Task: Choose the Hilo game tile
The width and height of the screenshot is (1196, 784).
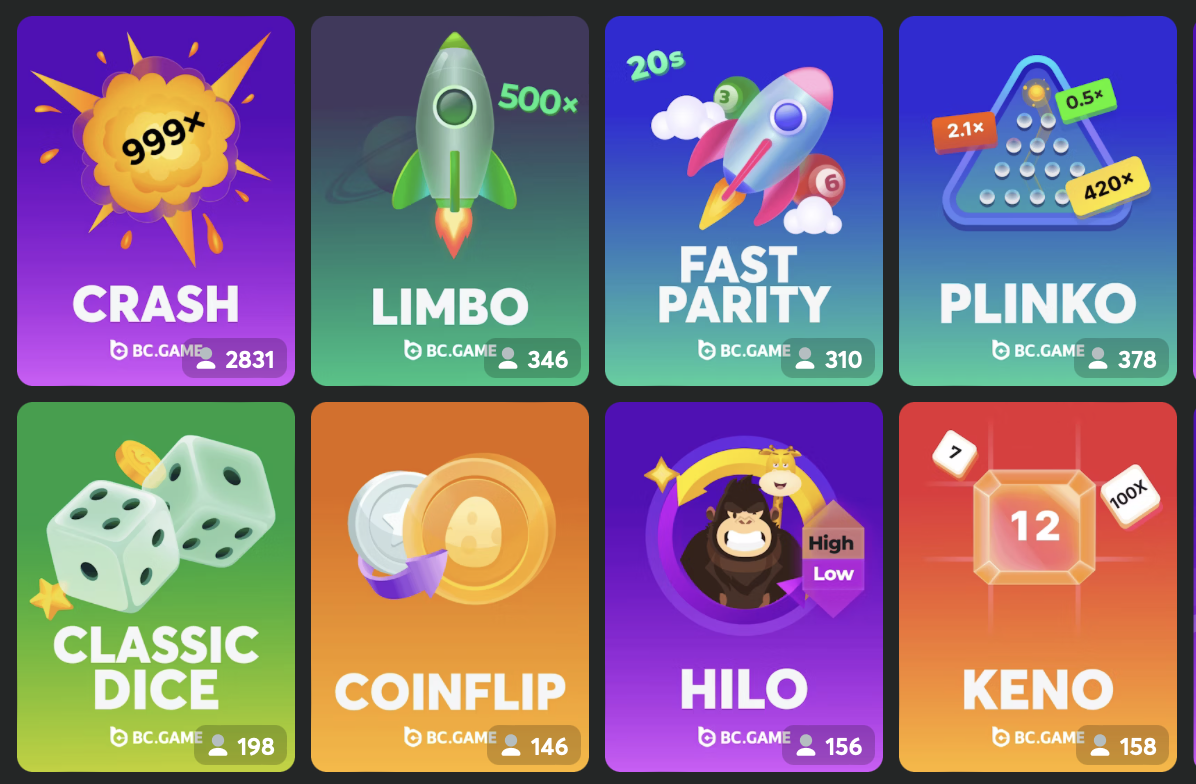Action: coord(744,586)
